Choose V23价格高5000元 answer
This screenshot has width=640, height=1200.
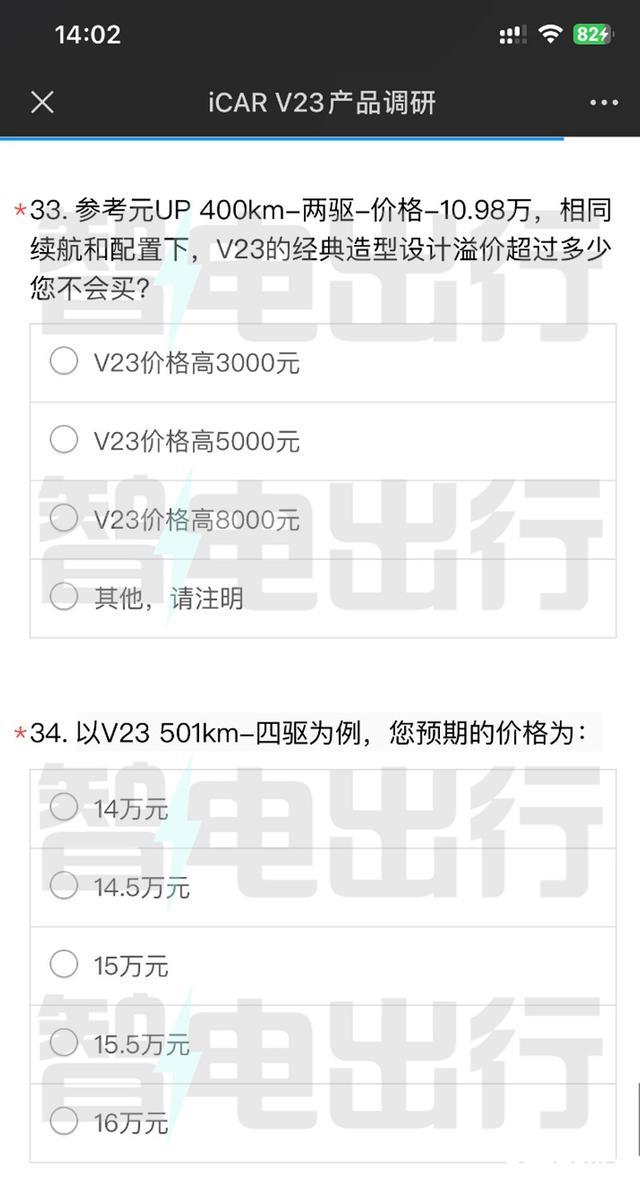(64, 440)
